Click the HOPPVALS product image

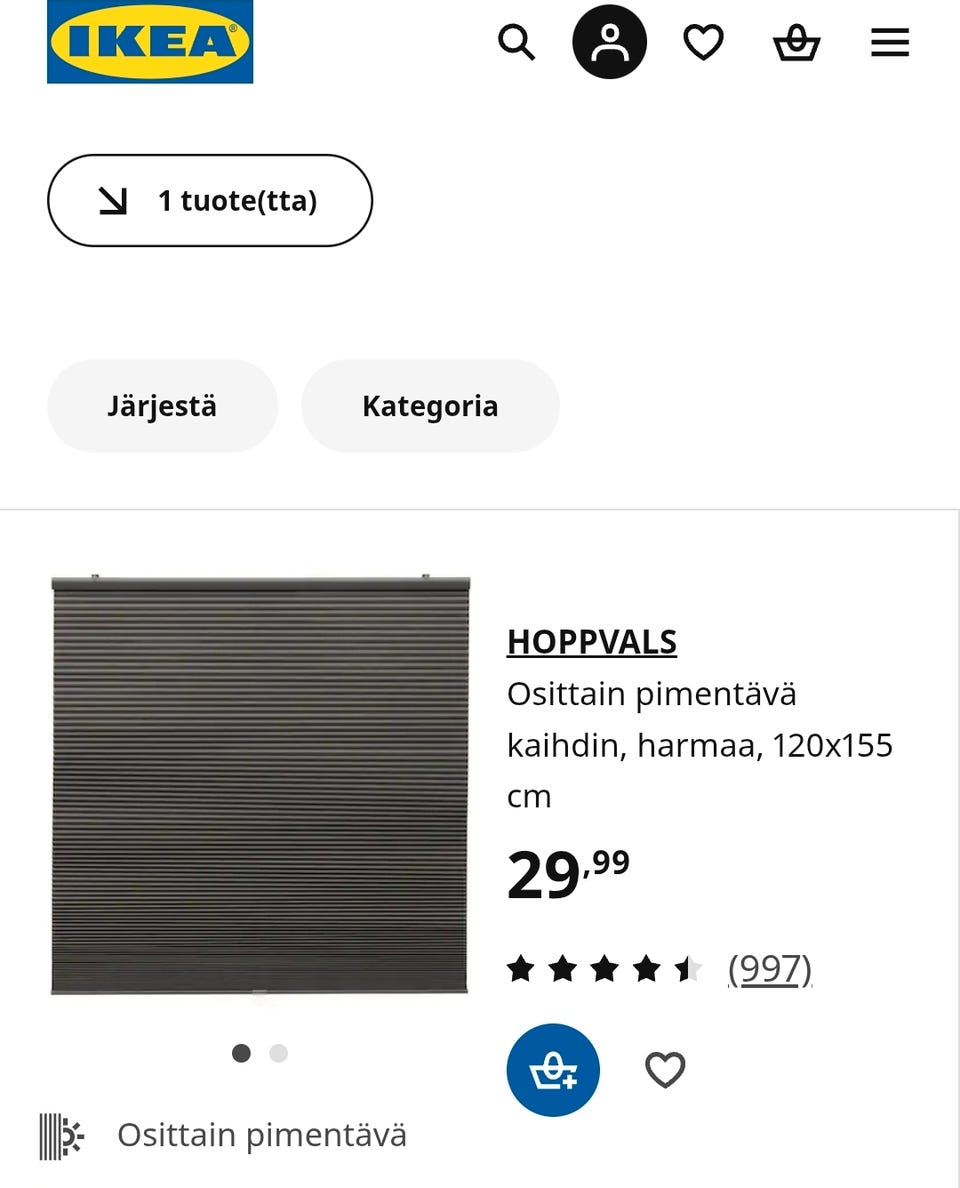point(260,785)
